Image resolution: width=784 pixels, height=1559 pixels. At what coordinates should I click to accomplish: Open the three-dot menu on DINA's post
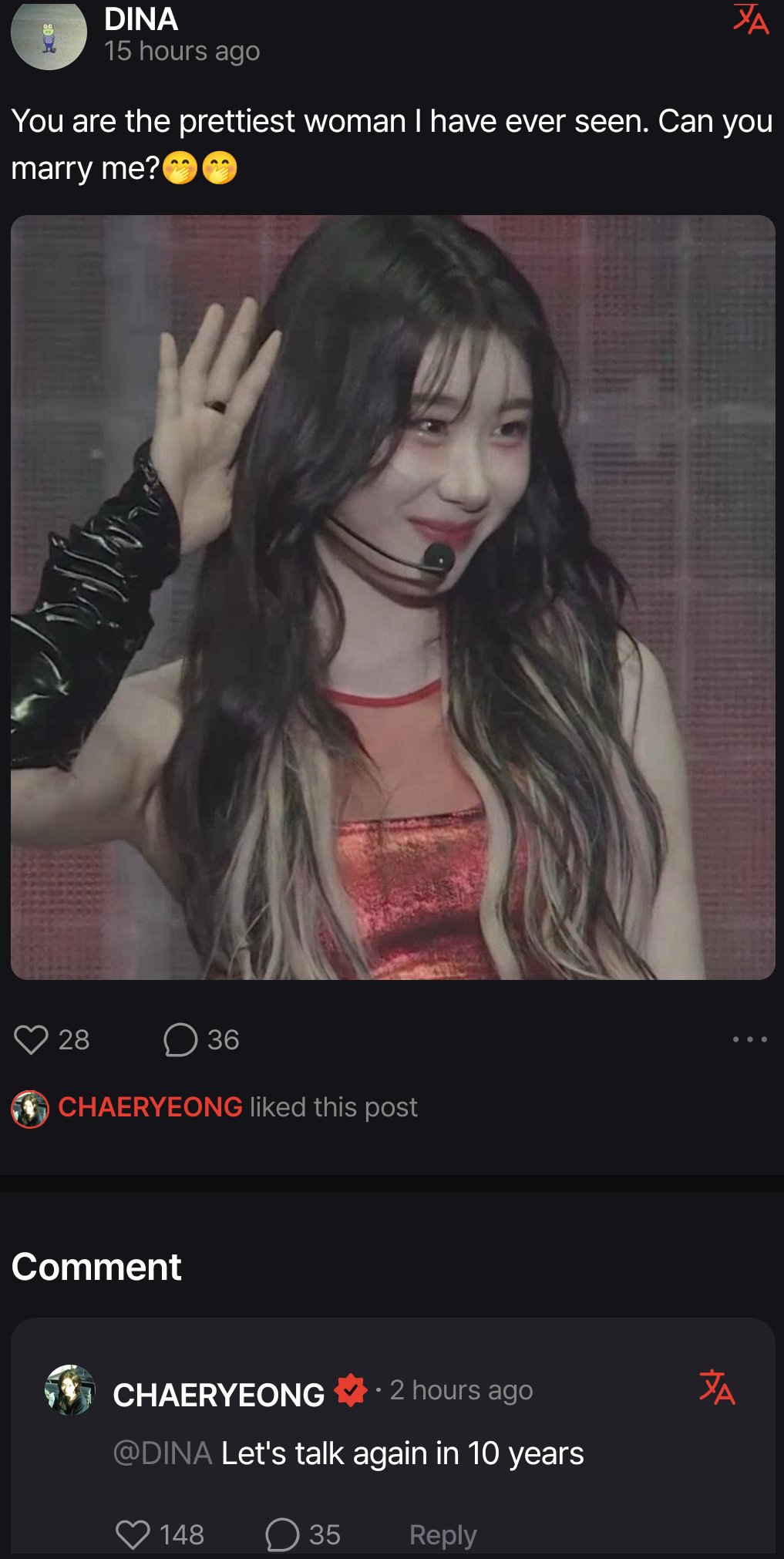(x=750, y=1039)
